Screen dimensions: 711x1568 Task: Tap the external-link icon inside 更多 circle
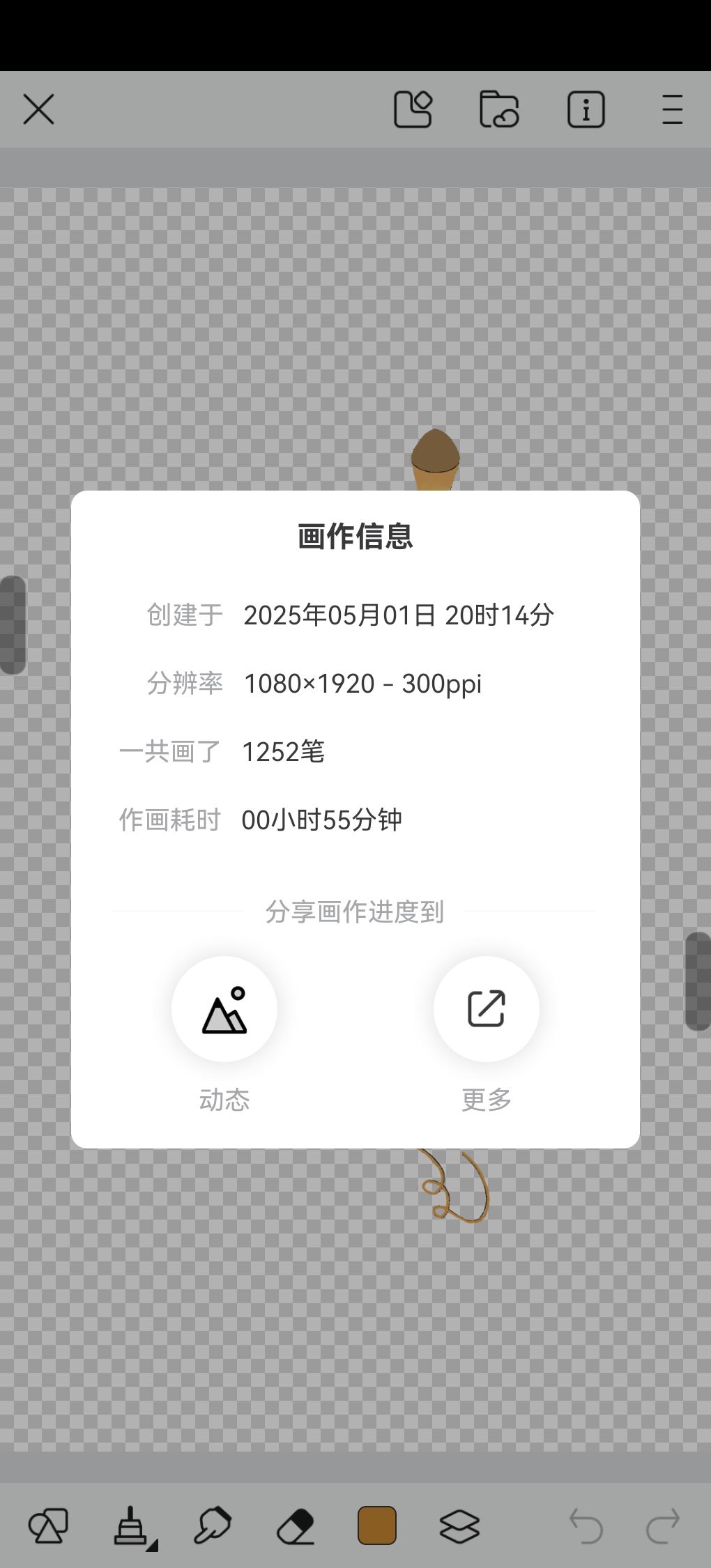point(486,1008)
